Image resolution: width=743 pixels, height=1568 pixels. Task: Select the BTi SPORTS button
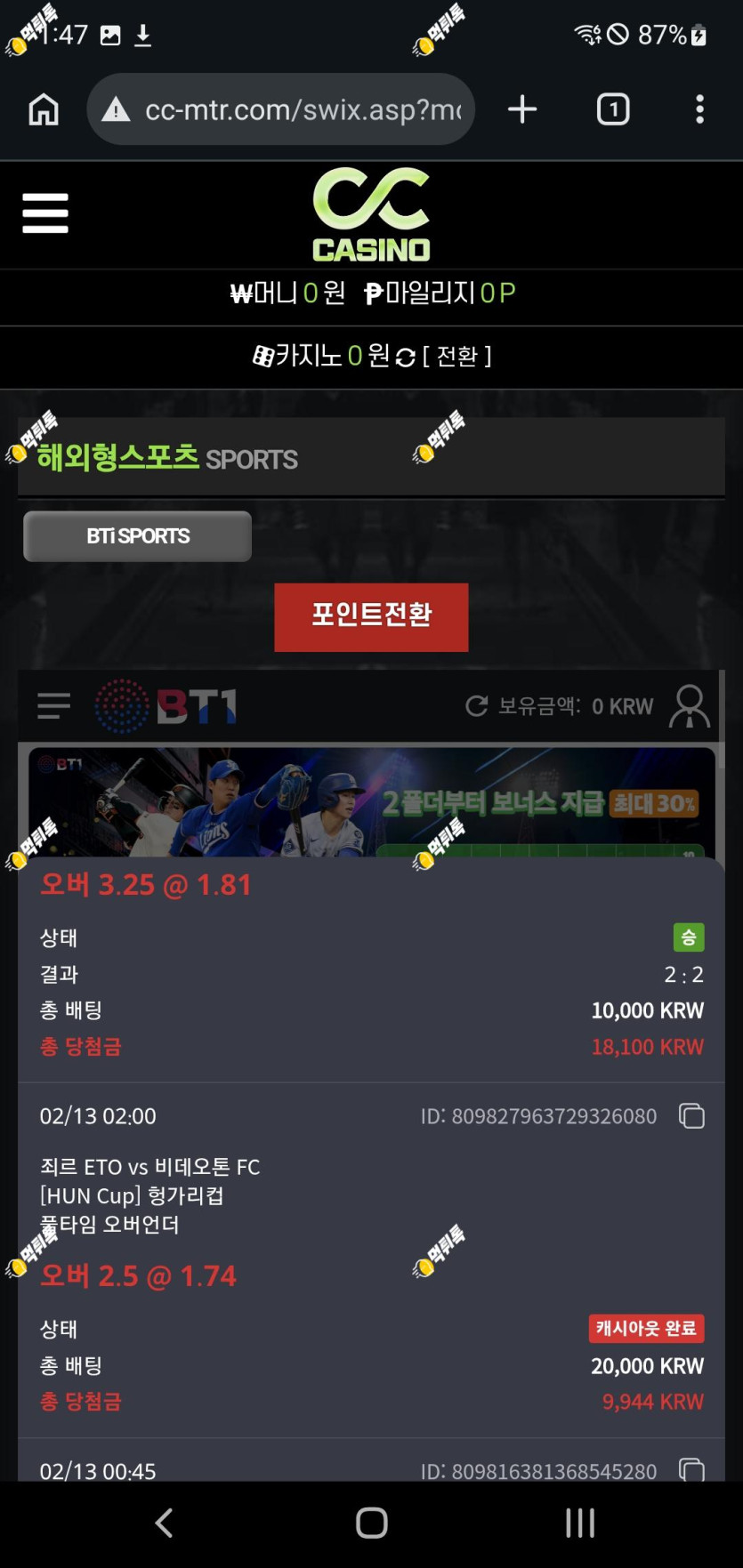coord(137,536)
